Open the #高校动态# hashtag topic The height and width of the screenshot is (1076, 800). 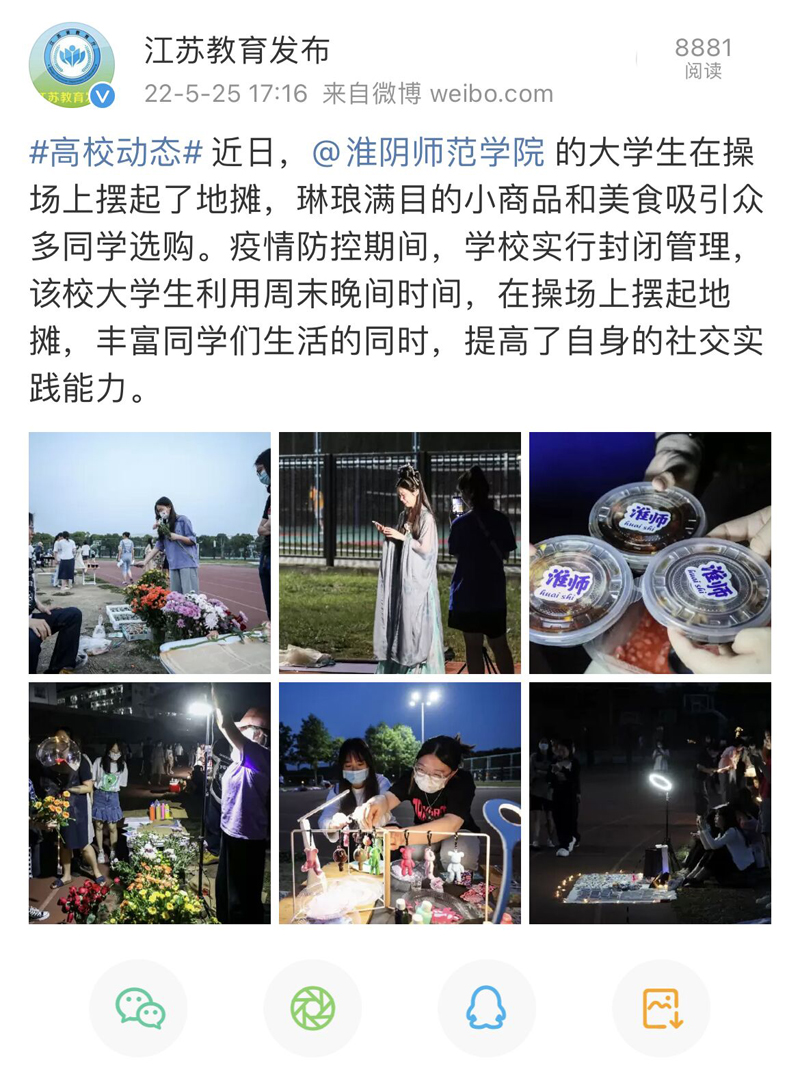pos(116,153)
